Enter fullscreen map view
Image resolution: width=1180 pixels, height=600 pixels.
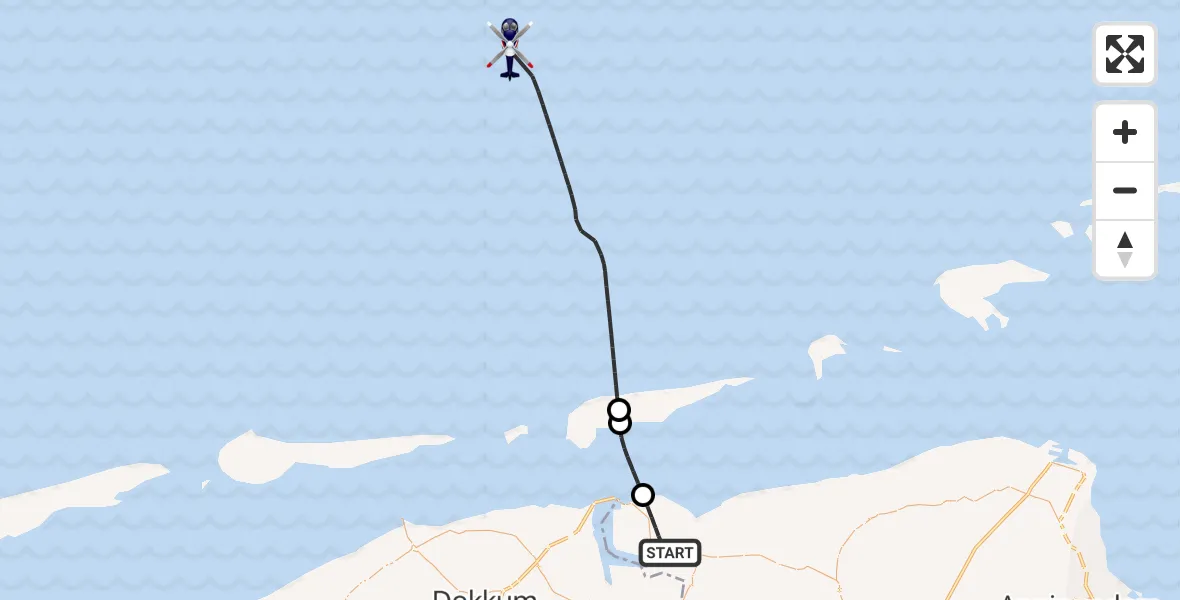1124,54
